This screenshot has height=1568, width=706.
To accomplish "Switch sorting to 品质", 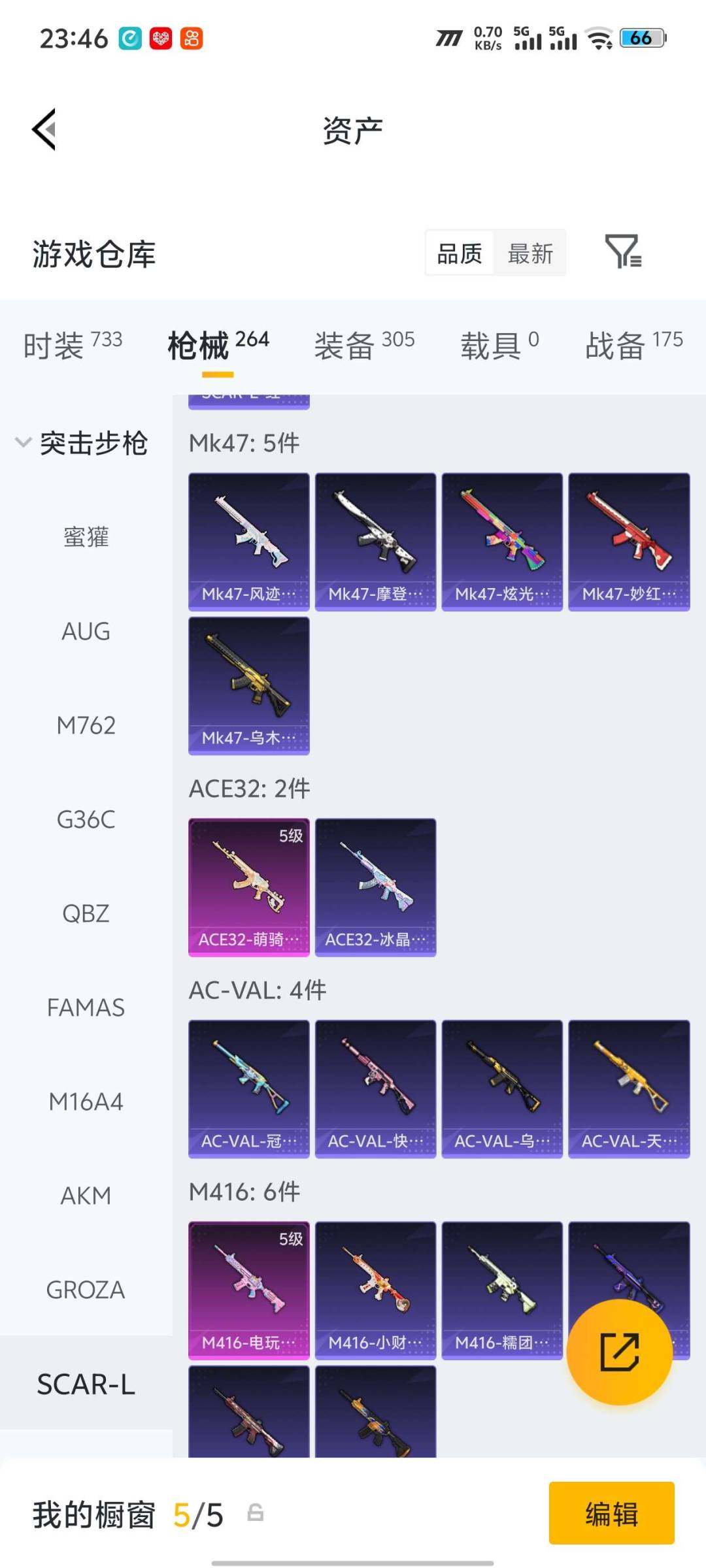I will (460, 252).
